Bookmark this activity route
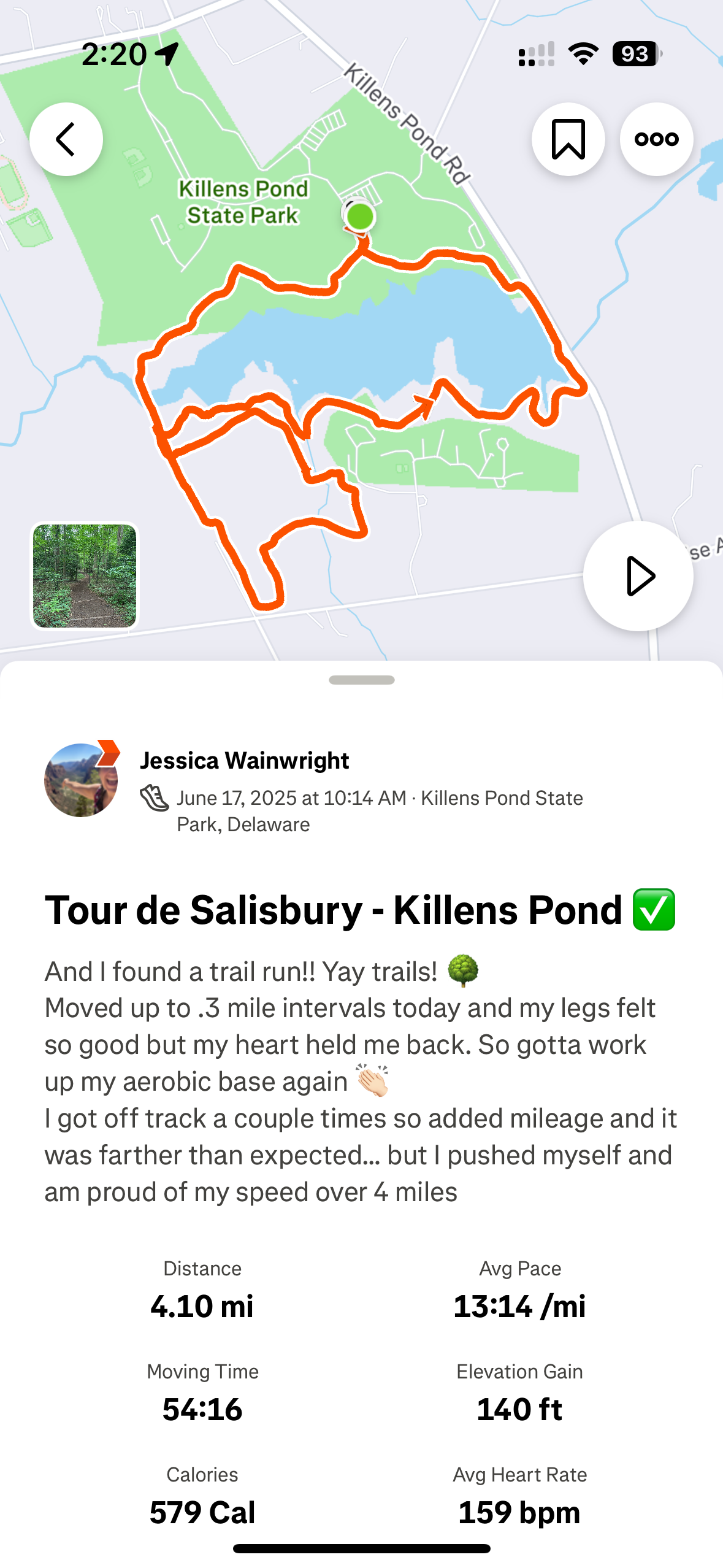The width and height of the screenshot is (723, 1568). (x=568, y=139)
